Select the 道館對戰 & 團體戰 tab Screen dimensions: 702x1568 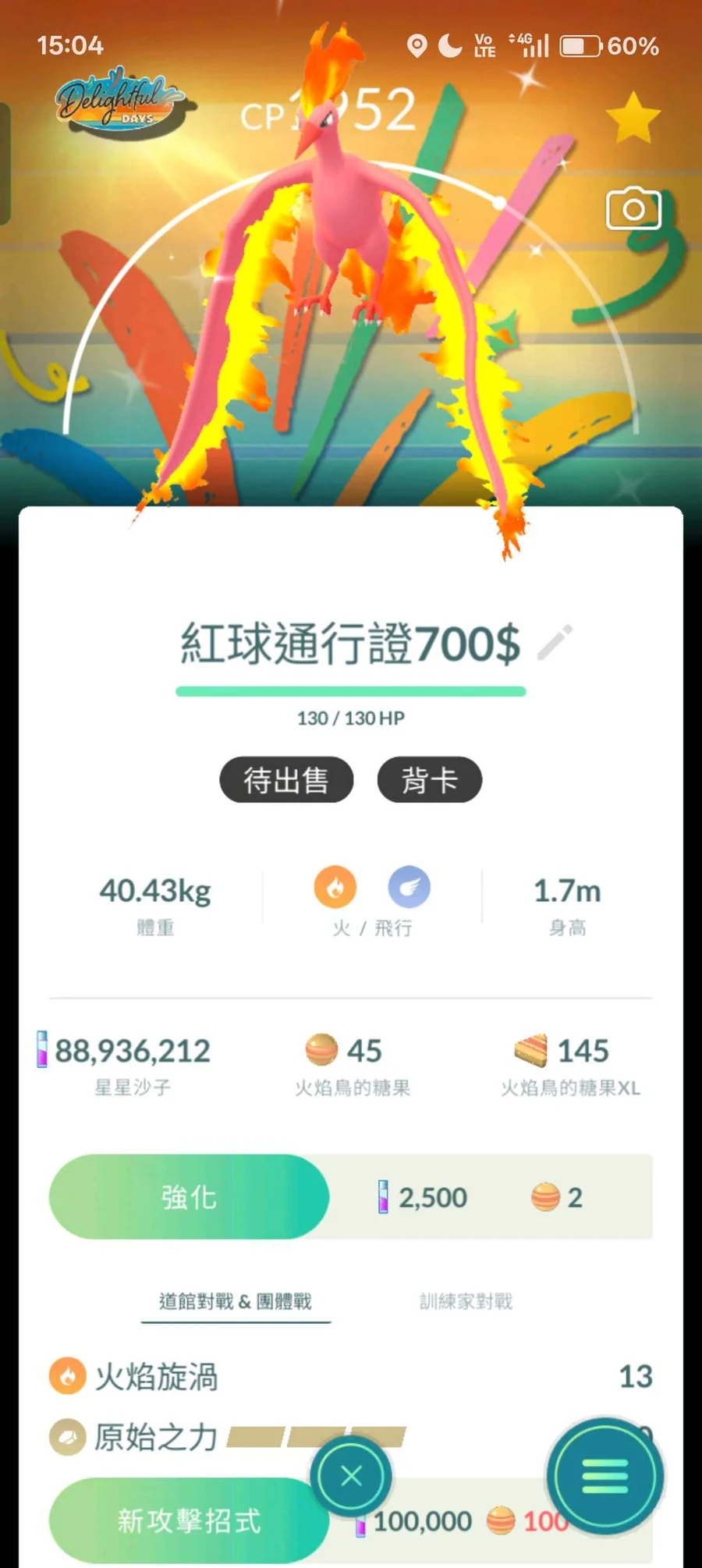[x=236, y=1301]
